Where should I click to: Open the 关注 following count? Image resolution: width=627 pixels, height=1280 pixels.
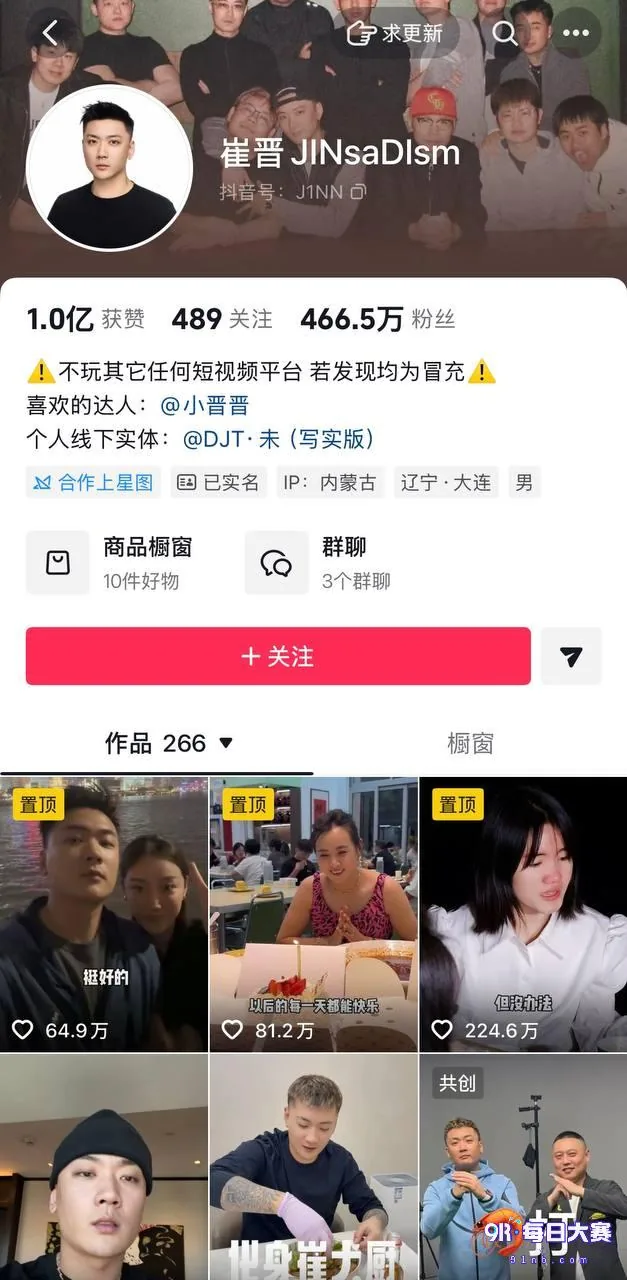[222, 319]
